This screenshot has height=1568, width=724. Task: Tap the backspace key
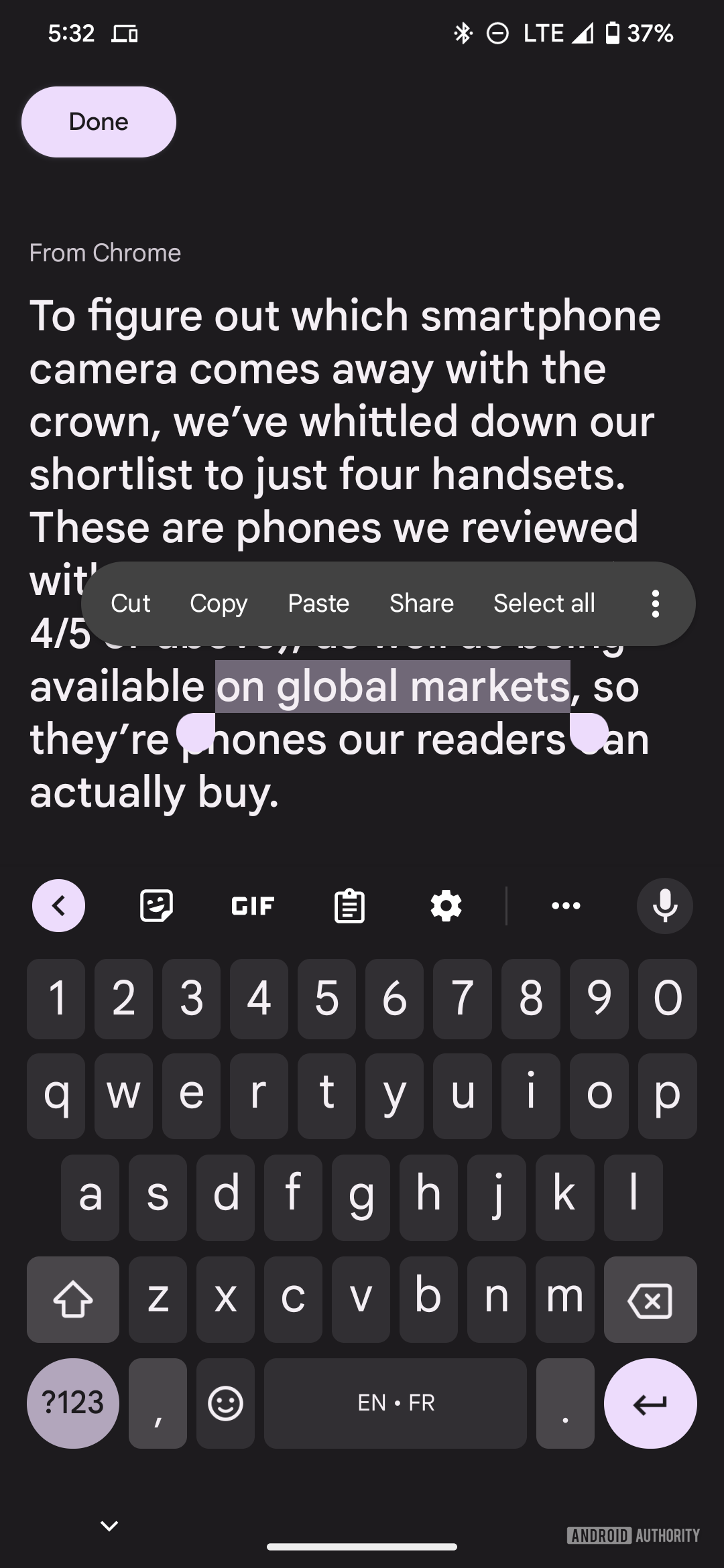click(650, 1300)
